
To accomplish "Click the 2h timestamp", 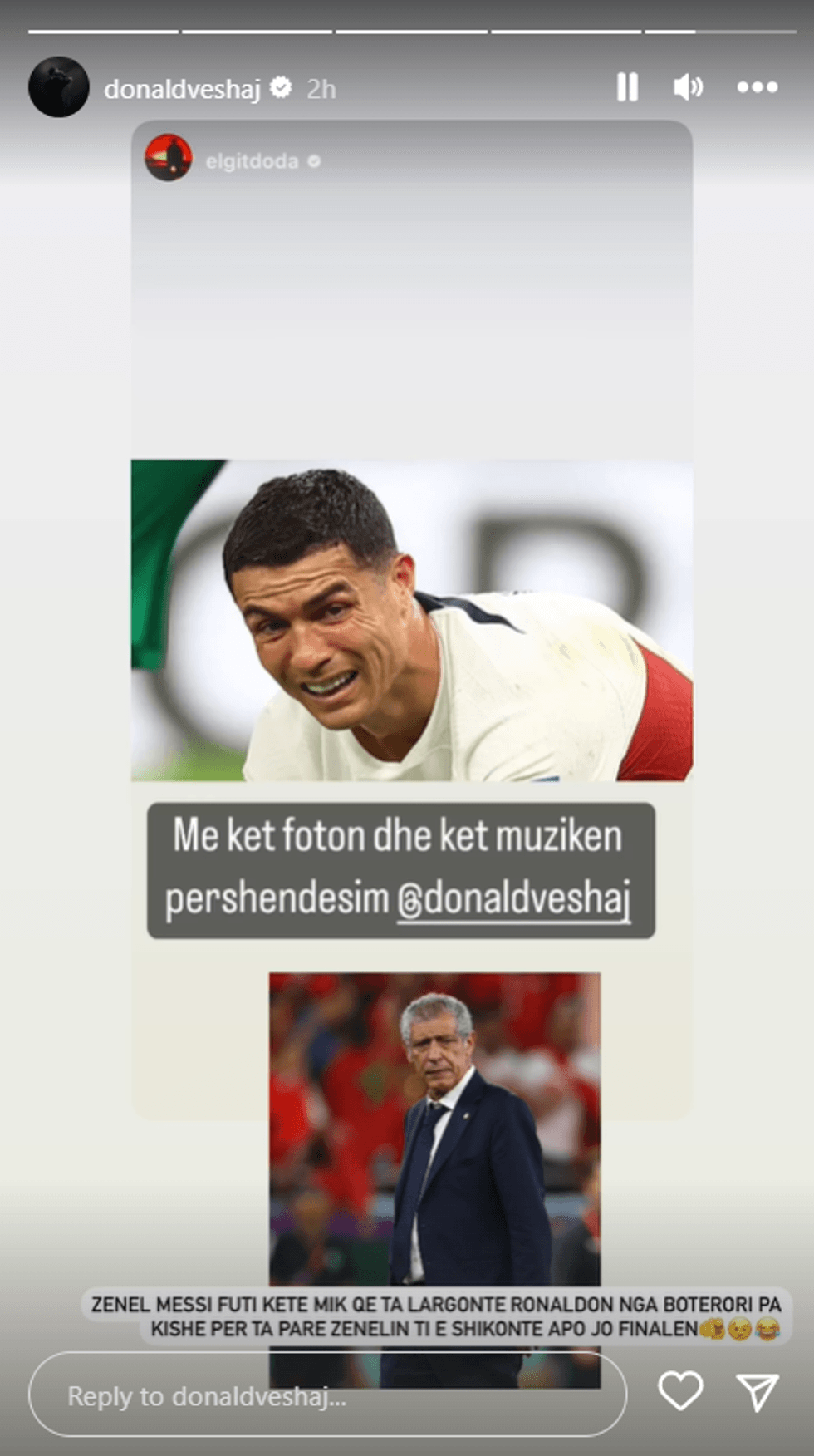I will pyautogui.click(x=321, y=86).
